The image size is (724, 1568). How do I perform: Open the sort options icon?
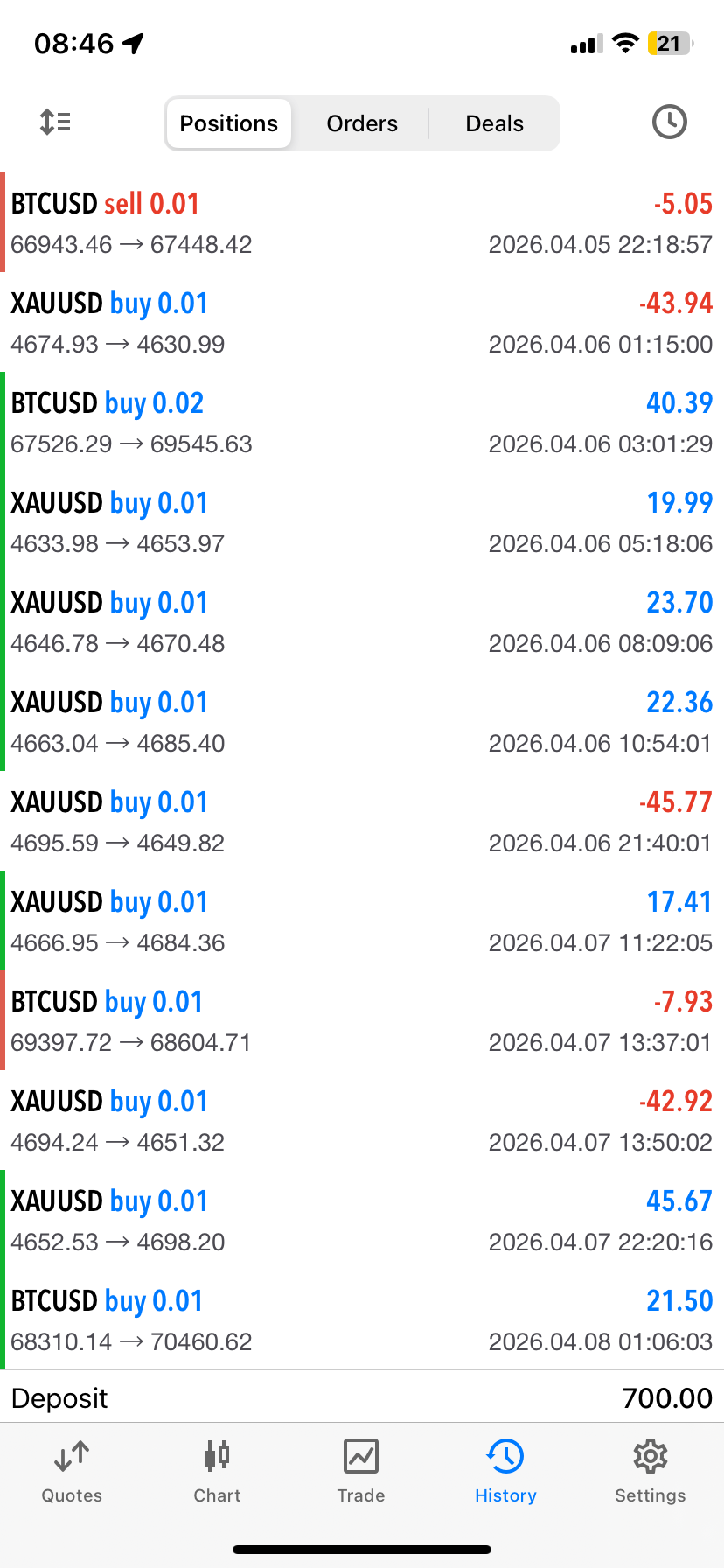[x=56, y=122]
